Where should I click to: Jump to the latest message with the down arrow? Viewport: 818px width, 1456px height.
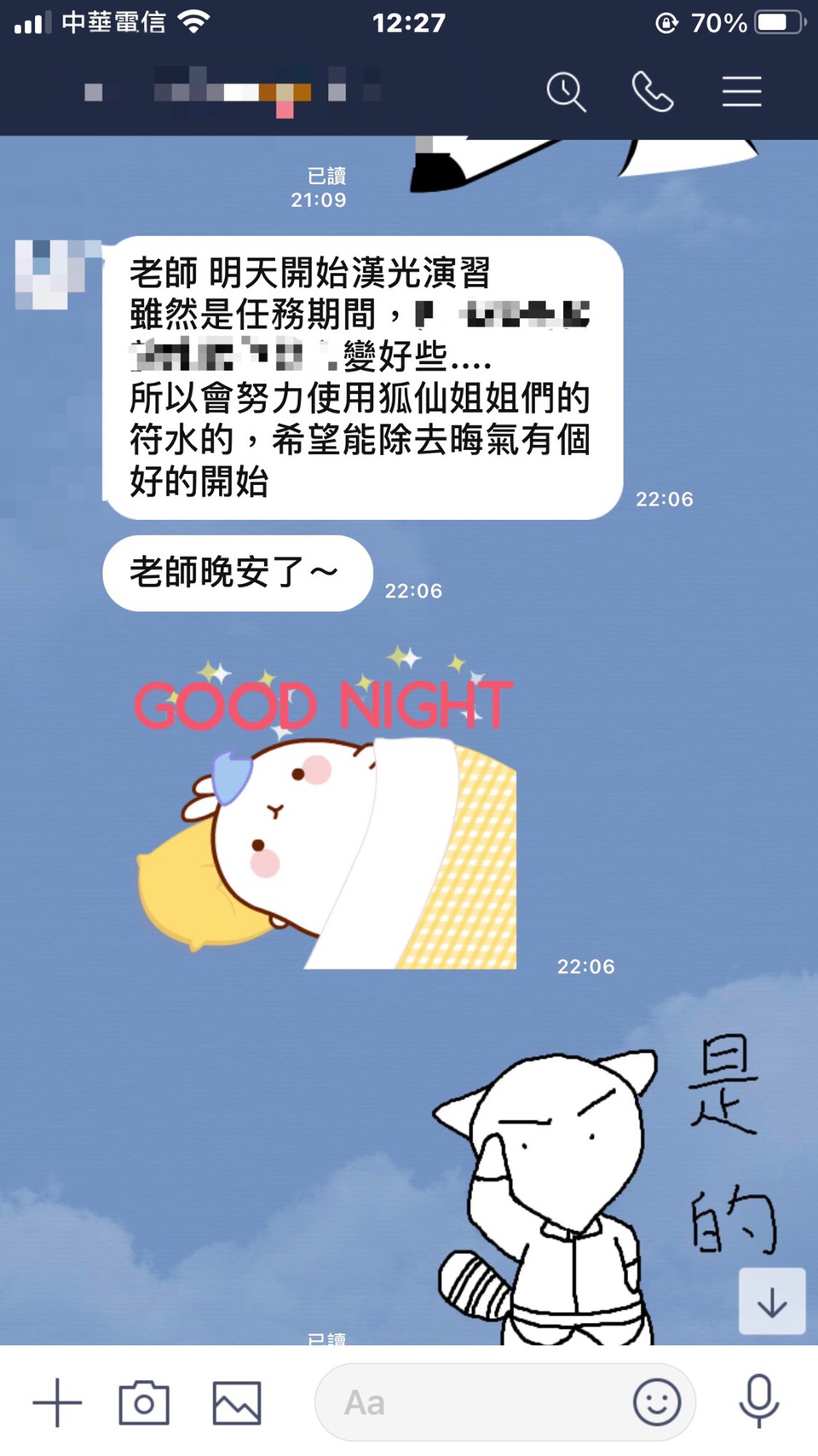point(772,1302)
